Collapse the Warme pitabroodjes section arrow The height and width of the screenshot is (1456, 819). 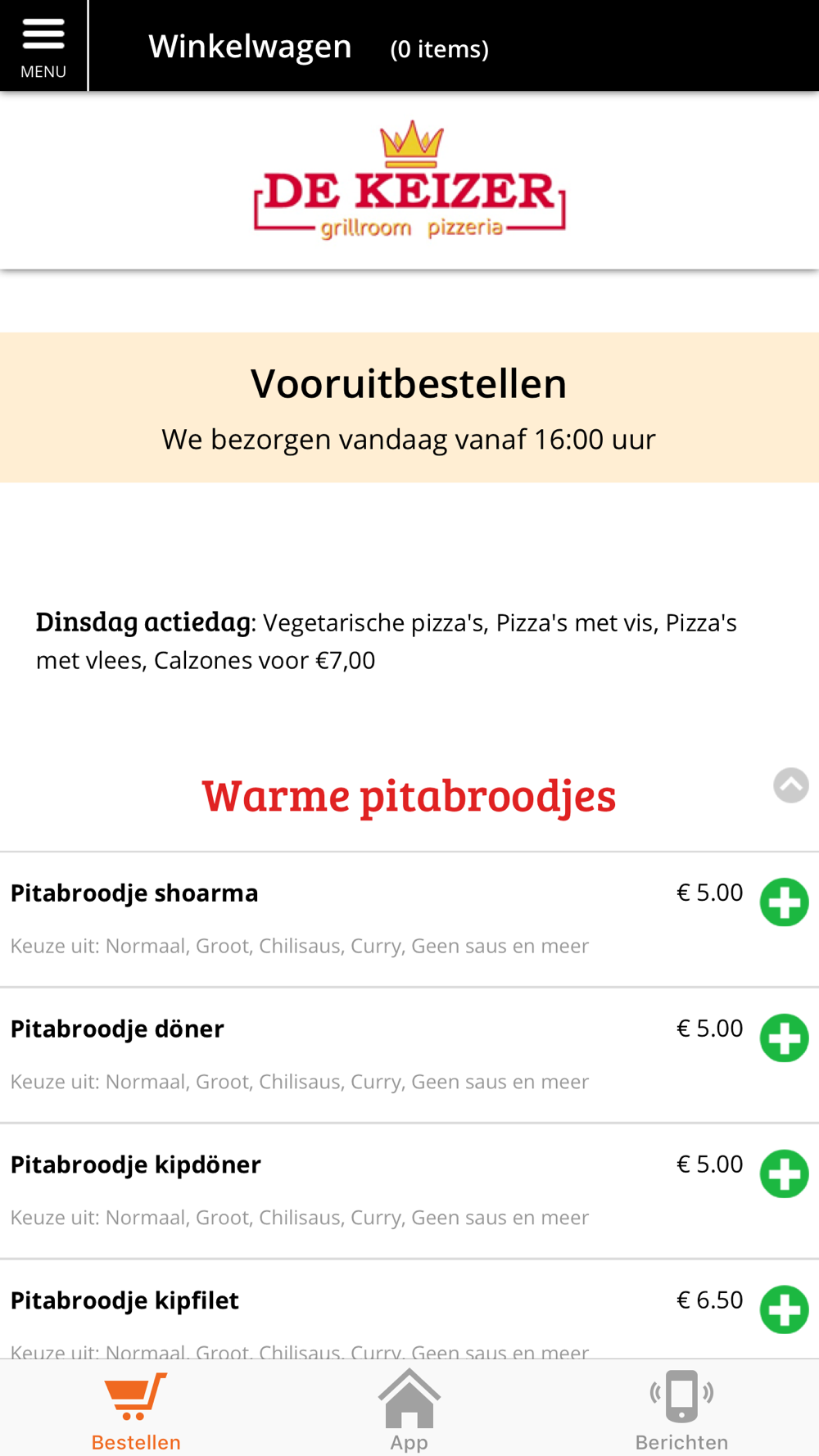tap(791, 785)
